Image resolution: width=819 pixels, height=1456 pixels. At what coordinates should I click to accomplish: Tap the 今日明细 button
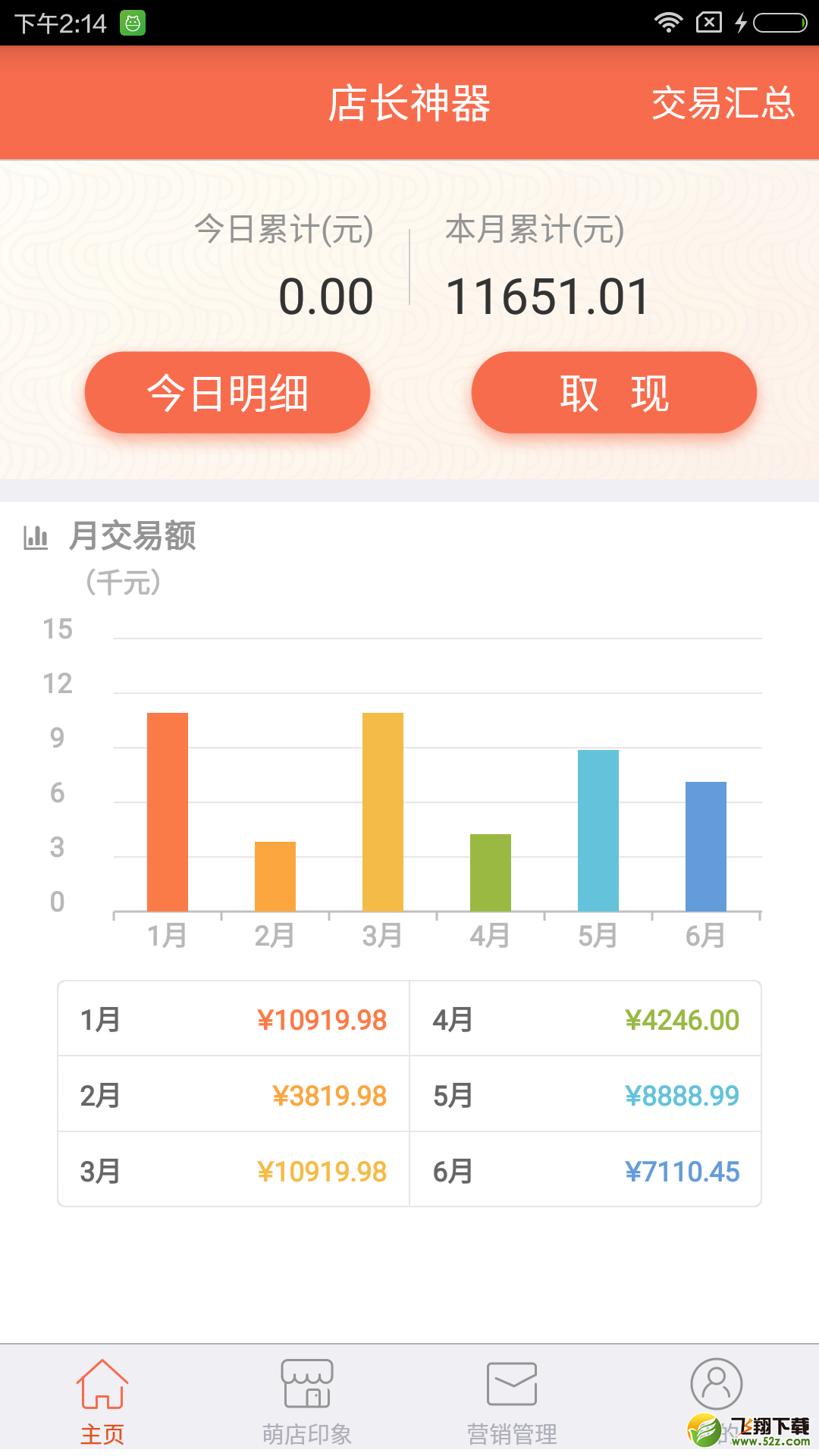pyautogui.click(x=227, y=393)
